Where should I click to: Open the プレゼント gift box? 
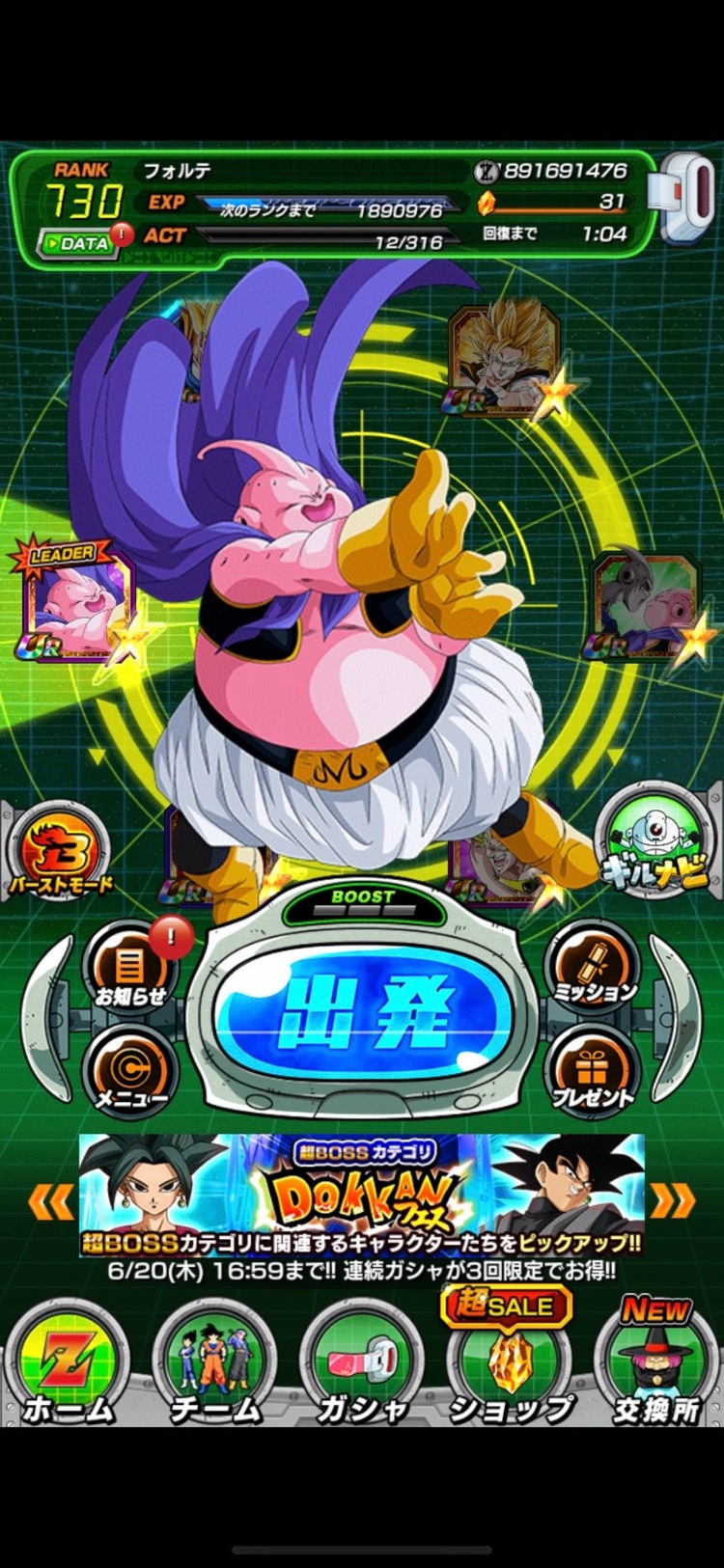[x=593, y=1071]
